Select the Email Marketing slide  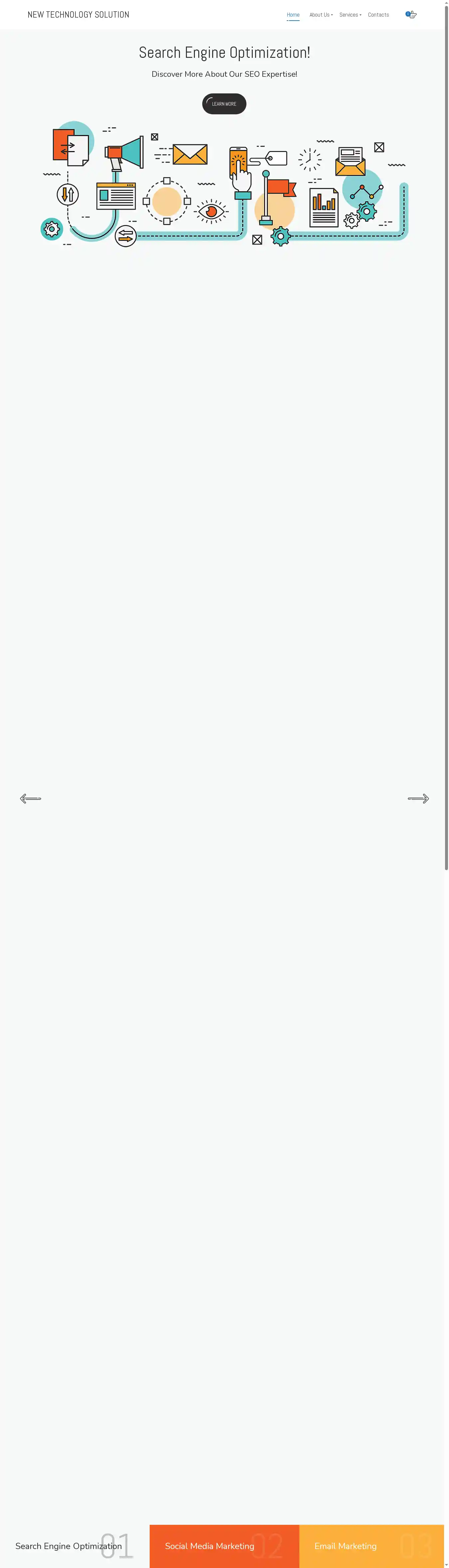click(x=346, y=1545)
